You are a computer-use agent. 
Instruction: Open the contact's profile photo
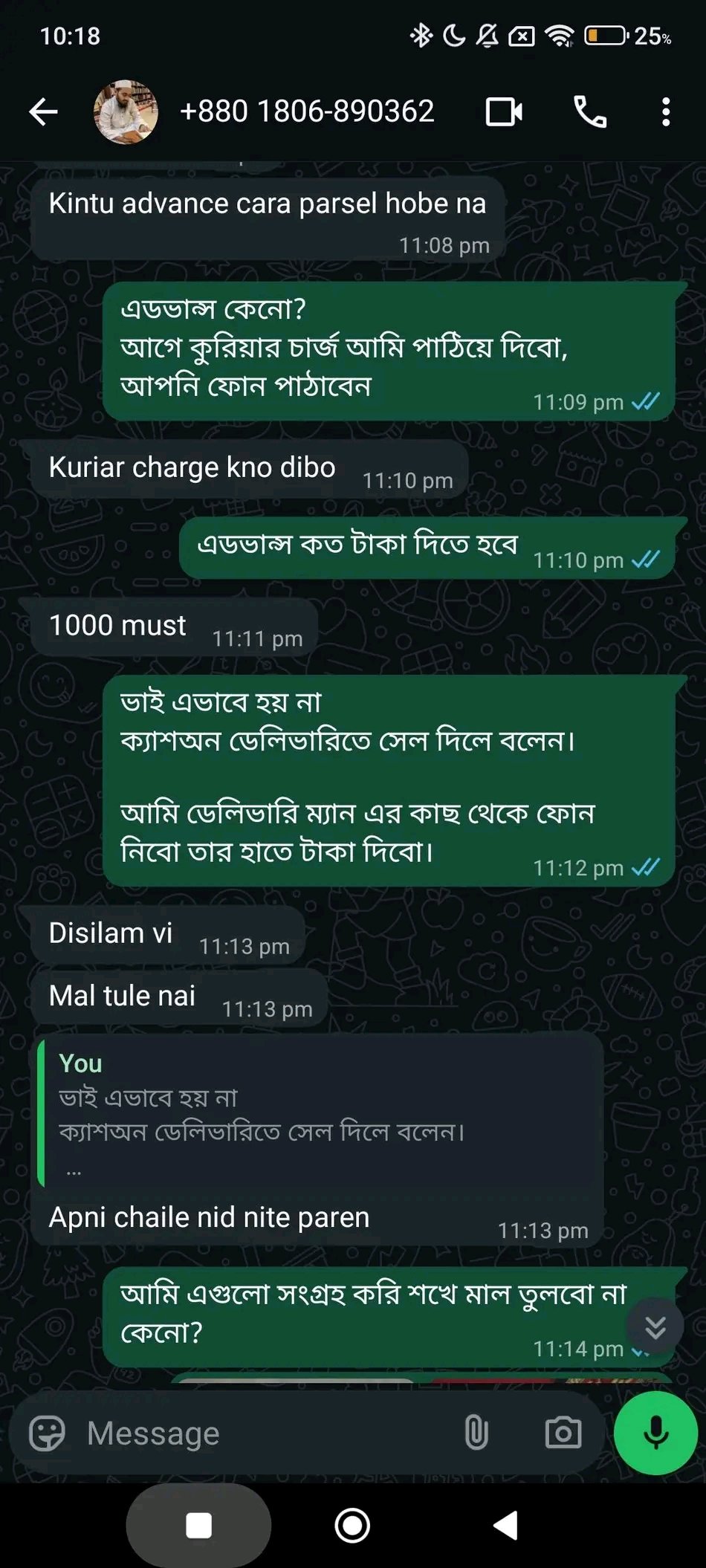[126, 112]
